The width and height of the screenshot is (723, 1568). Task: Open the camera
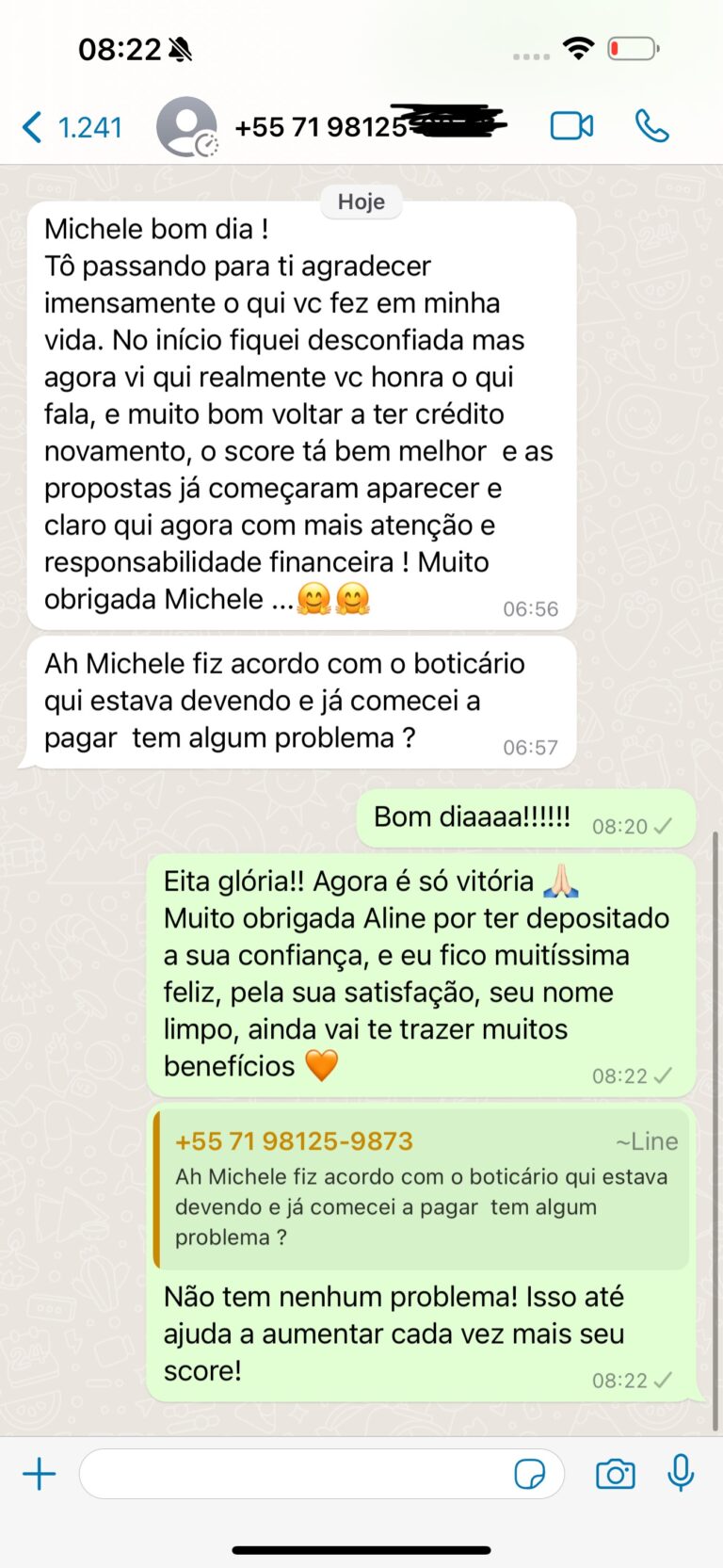pos(616,1474)
